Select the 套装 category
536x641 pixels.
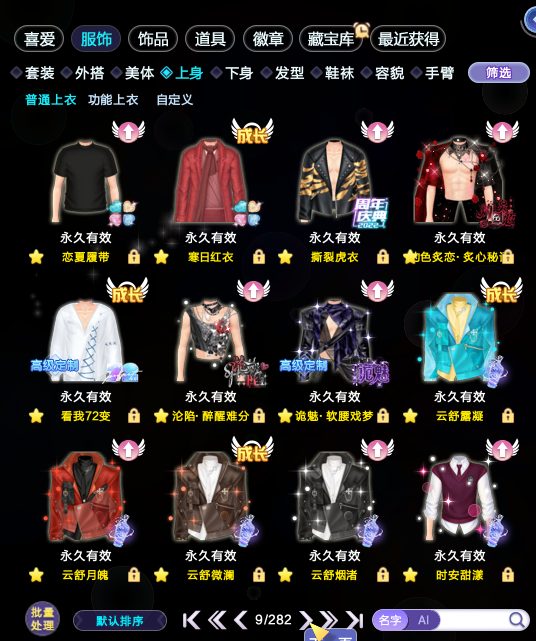pos(34,73)
